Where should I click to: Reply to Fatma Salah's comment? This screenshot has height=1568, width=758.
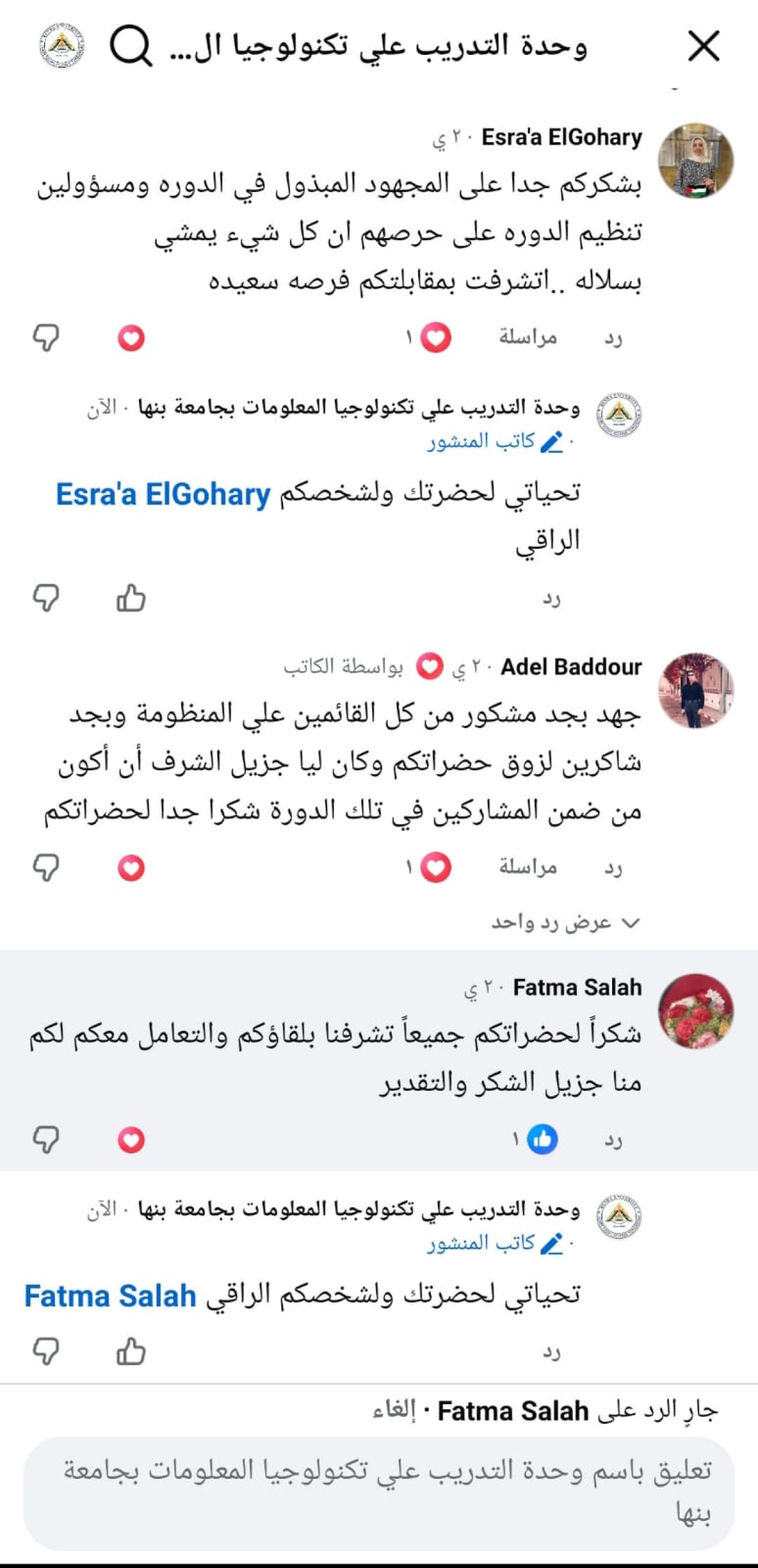coord(613,1141)
